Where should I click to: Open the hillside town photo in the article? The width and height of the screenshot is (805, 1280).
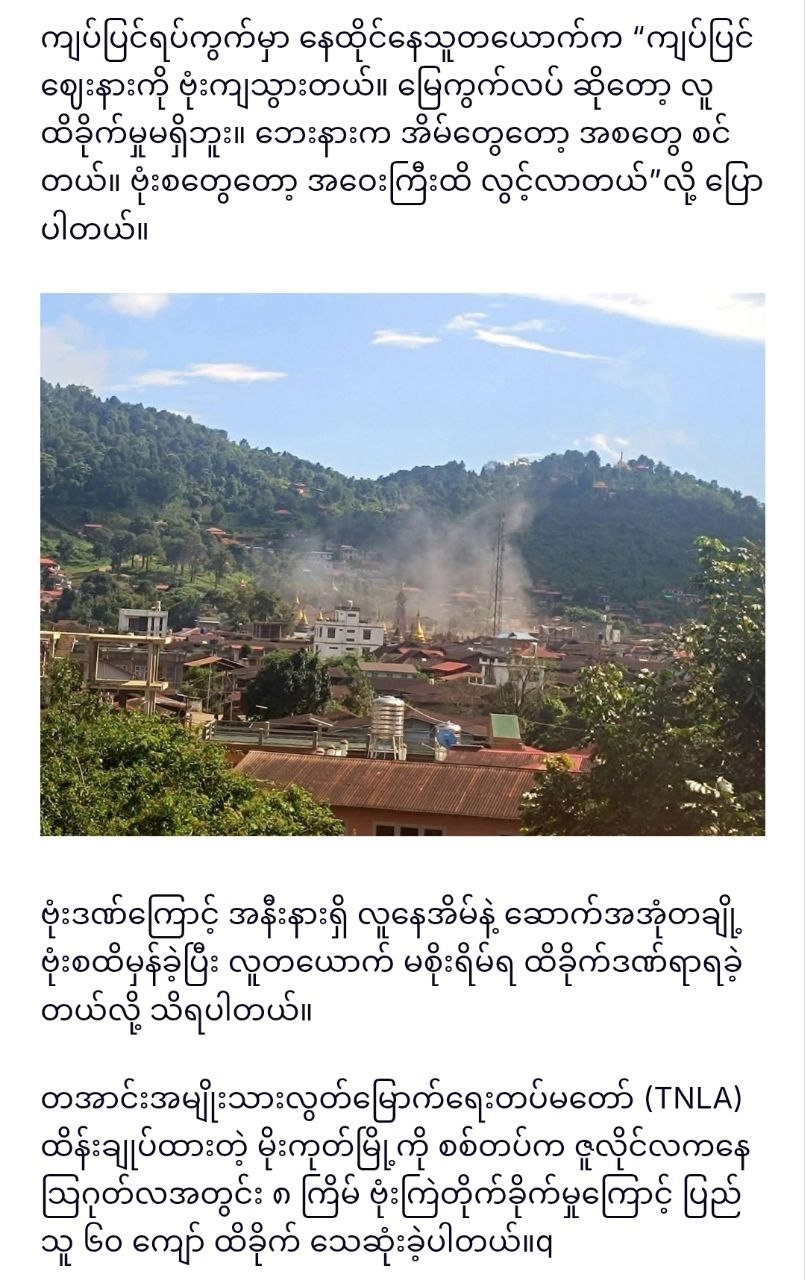click(x=402, y=564)
